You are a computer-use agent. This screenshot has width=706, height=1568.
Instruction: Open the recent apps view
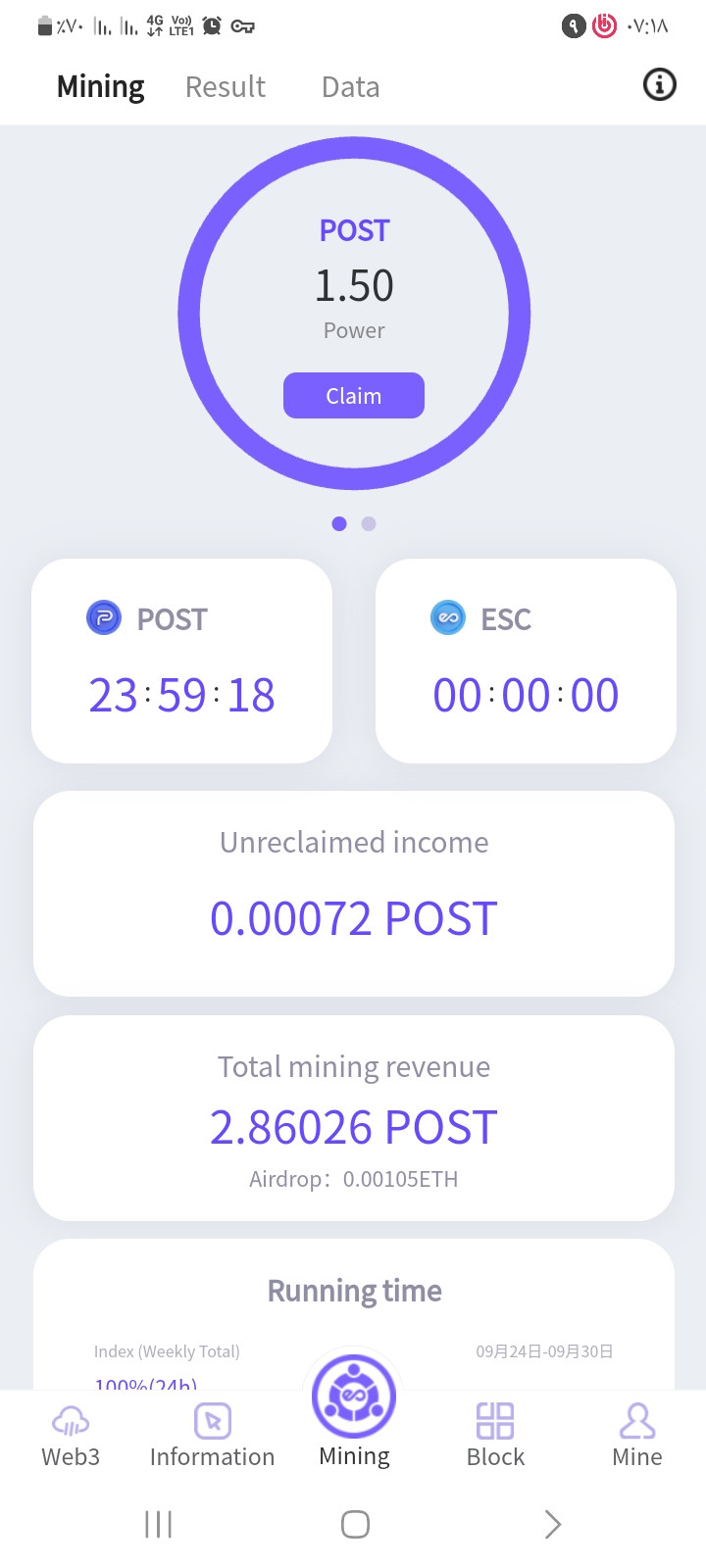click(x=158, y=1524)
